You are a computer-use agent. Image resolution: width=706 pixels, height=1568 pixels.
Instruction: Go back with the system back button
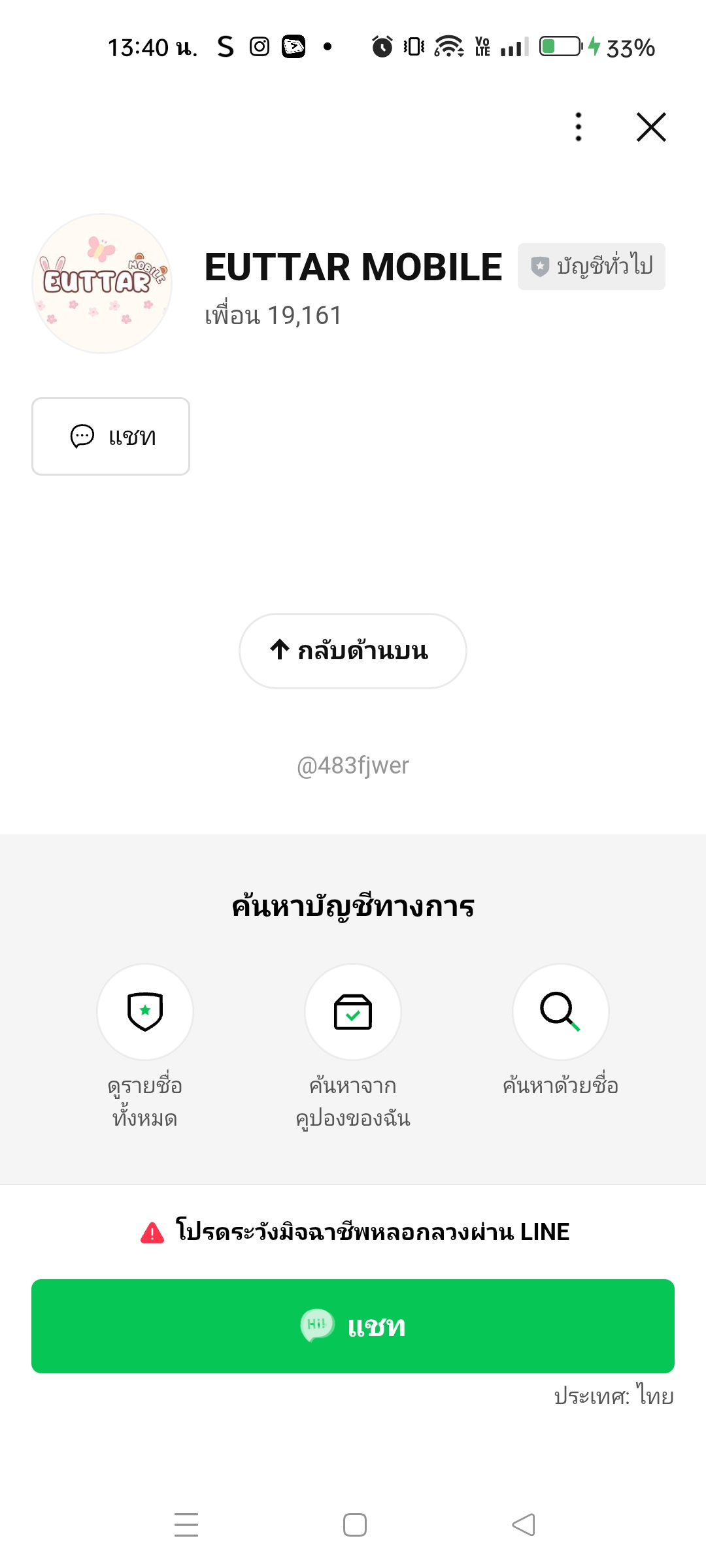click(523, 1525)
